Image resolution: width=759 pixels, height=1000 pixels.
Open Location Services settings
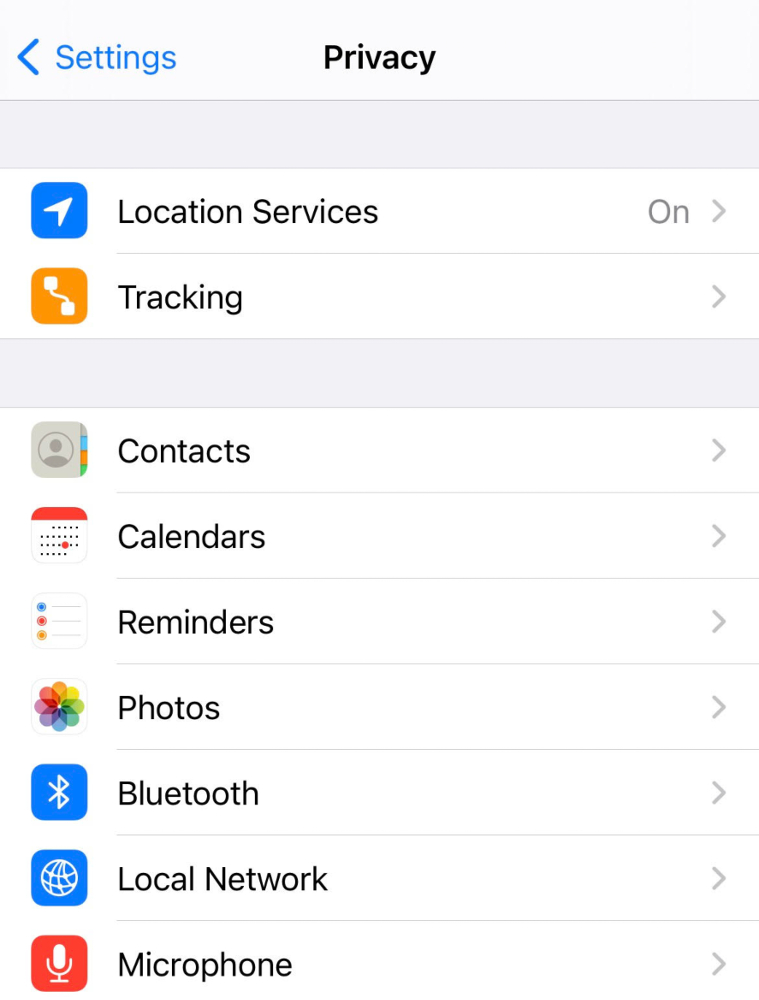[248, 211]
